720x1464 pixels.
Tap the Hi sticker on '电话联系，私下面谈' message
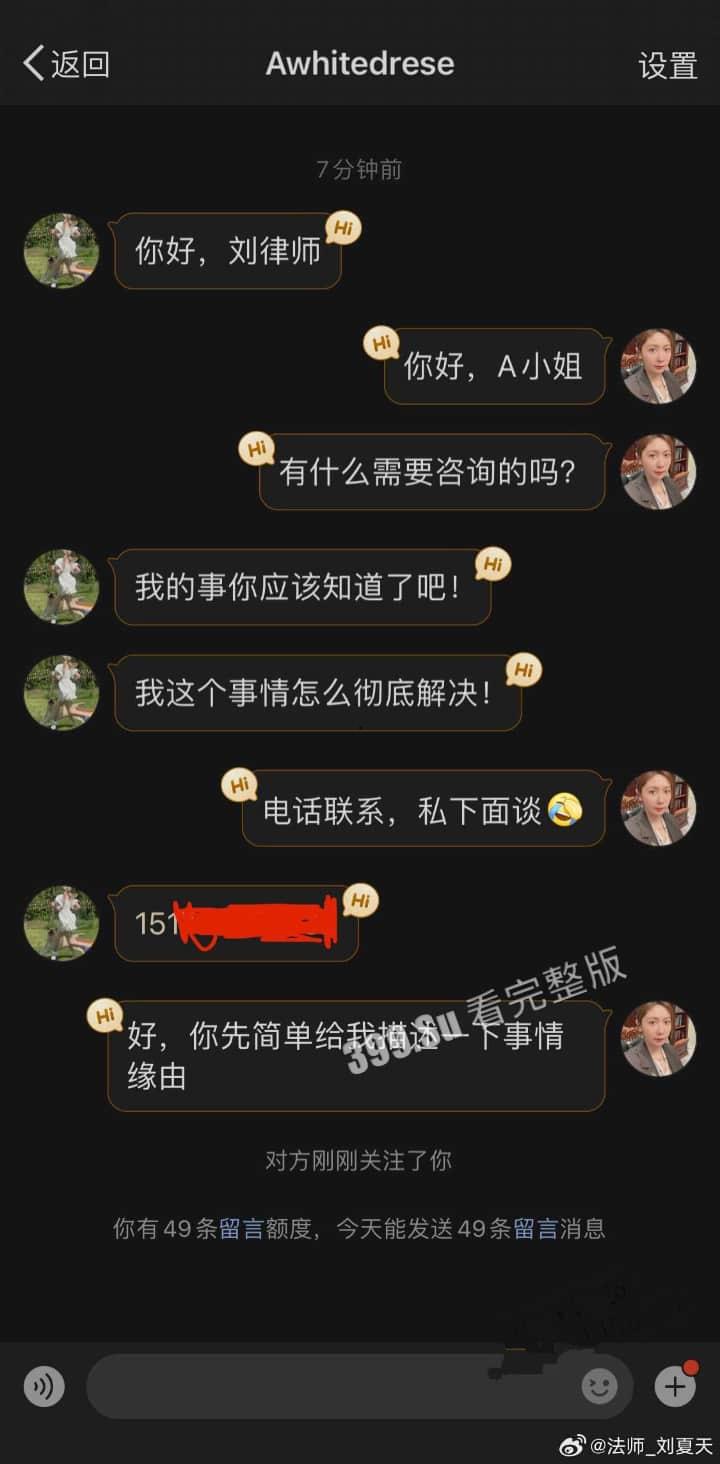(x=239, y=785)
